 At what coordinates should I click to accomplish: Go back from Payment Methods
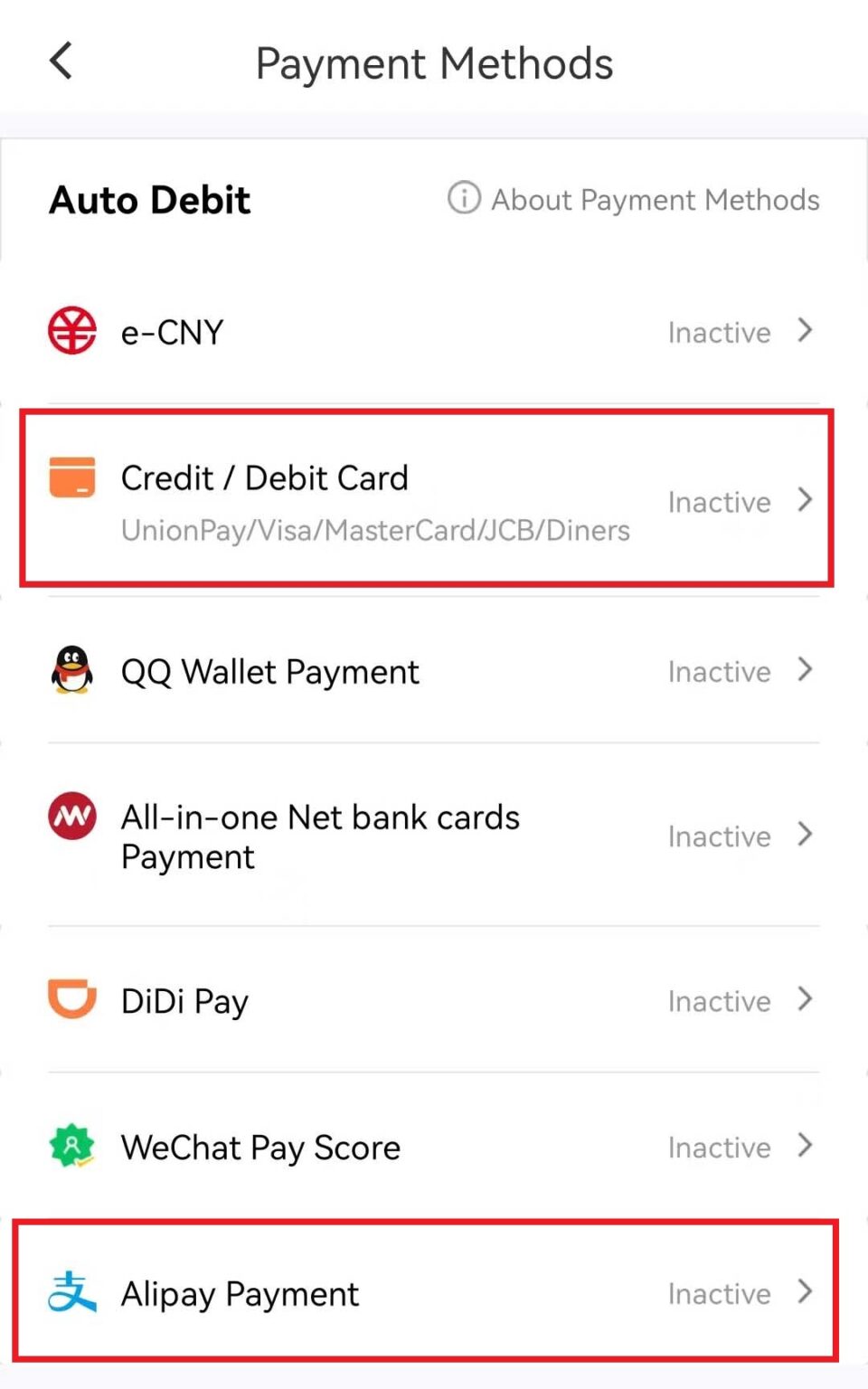tap(61, 62)
